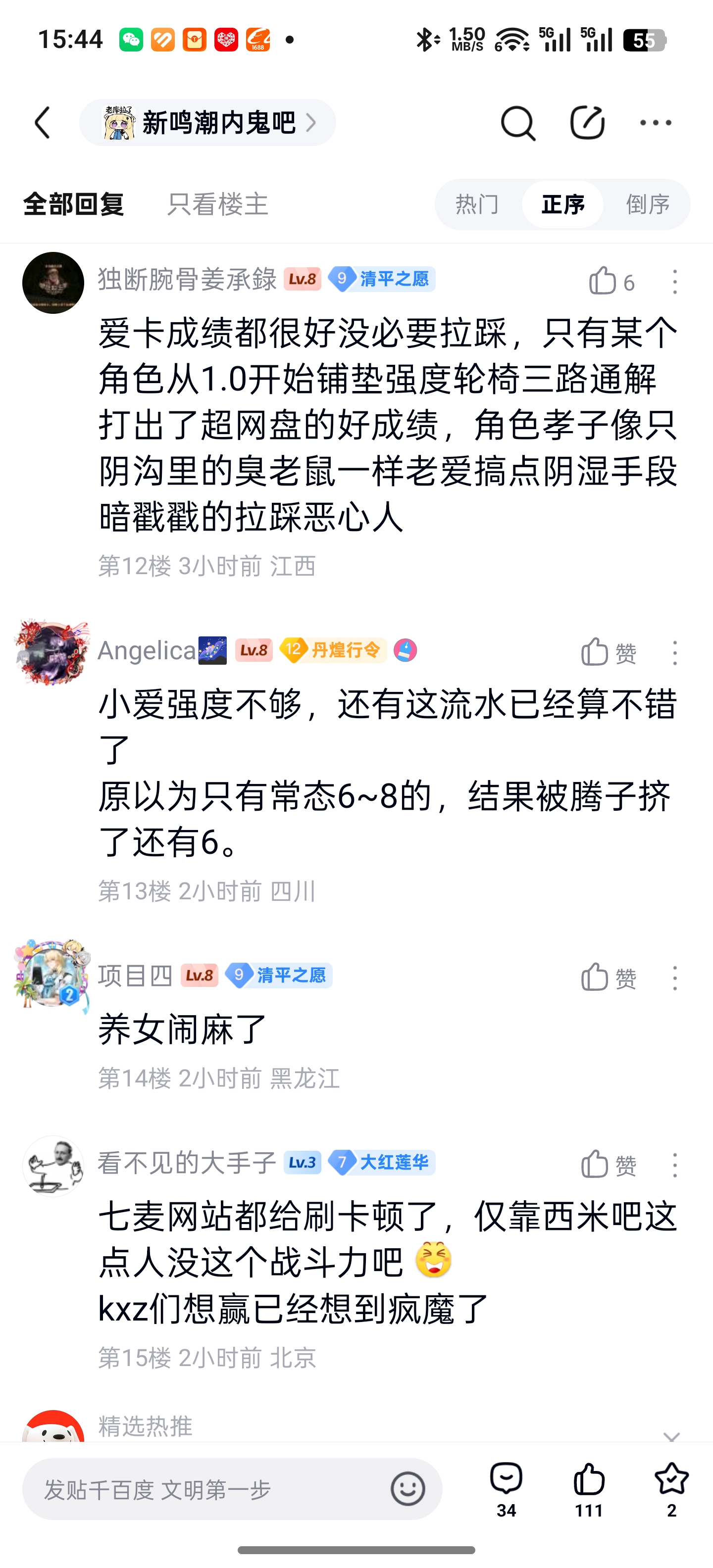This screenshot has height=1568, width=713.
Task: Like Angelica's comment on floor 13
Action: 608,652
